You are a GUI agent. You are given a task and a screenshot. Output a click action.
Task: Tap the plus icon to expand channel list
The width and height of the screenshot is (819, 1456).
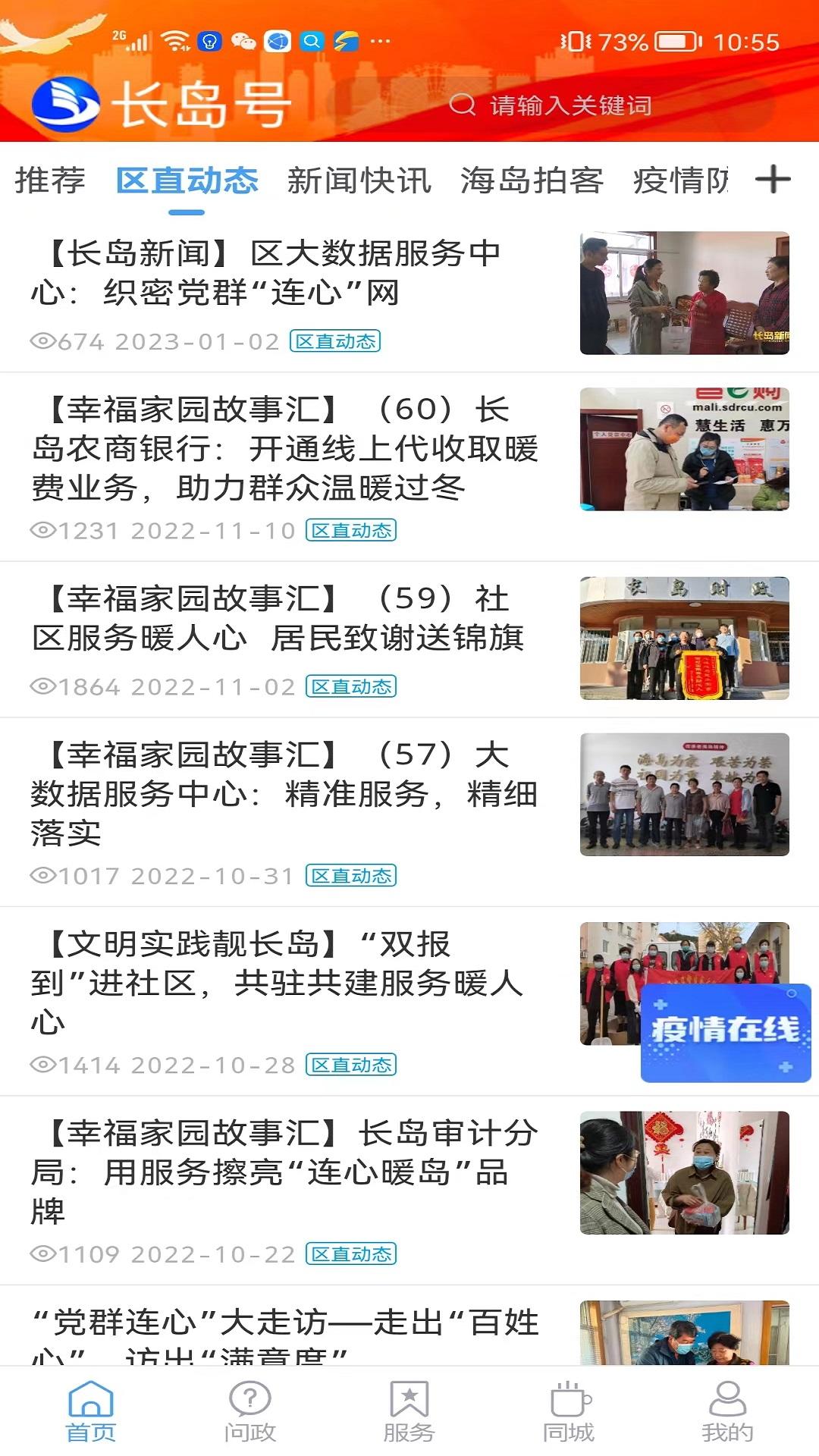click(x=775, y=180)
